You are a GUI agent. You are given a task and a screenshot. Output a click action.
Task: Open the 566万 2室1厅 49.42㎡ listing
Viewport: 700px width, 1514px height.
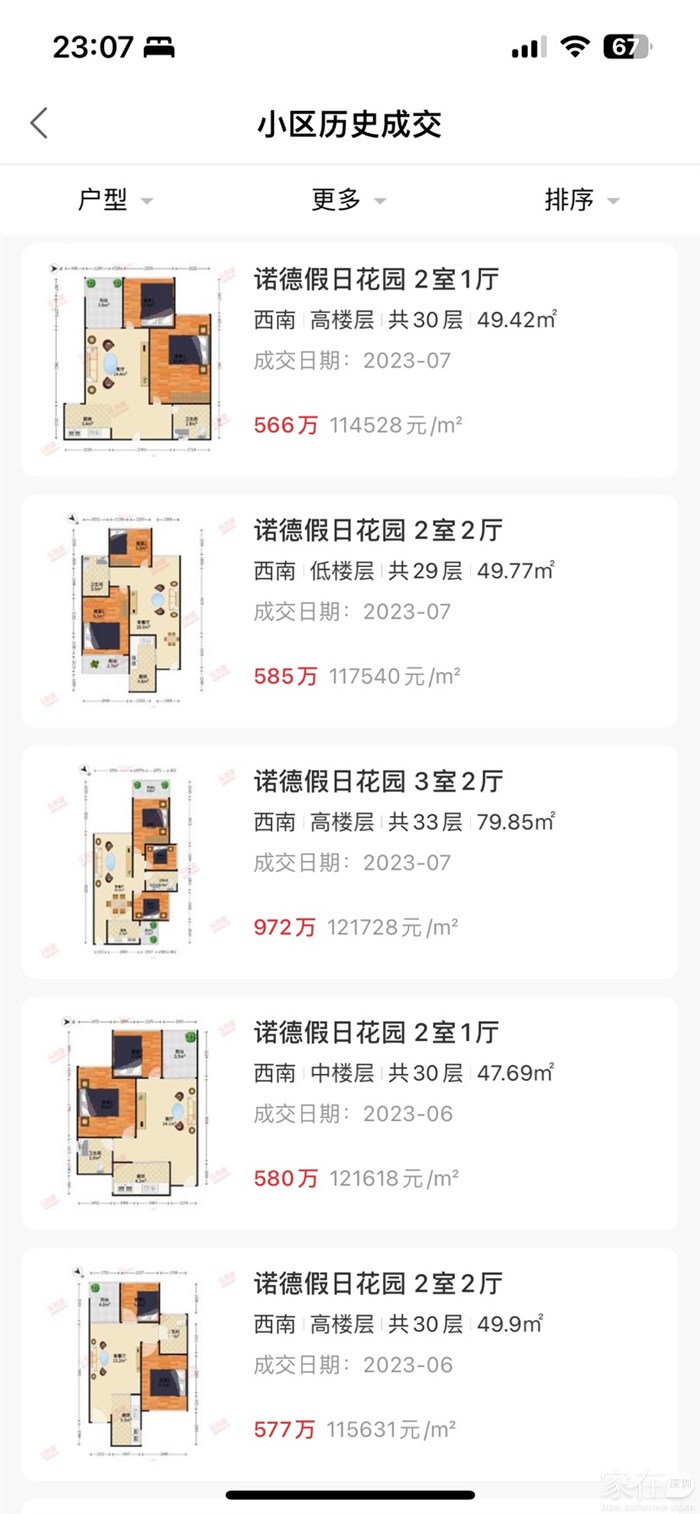point(350,360)
